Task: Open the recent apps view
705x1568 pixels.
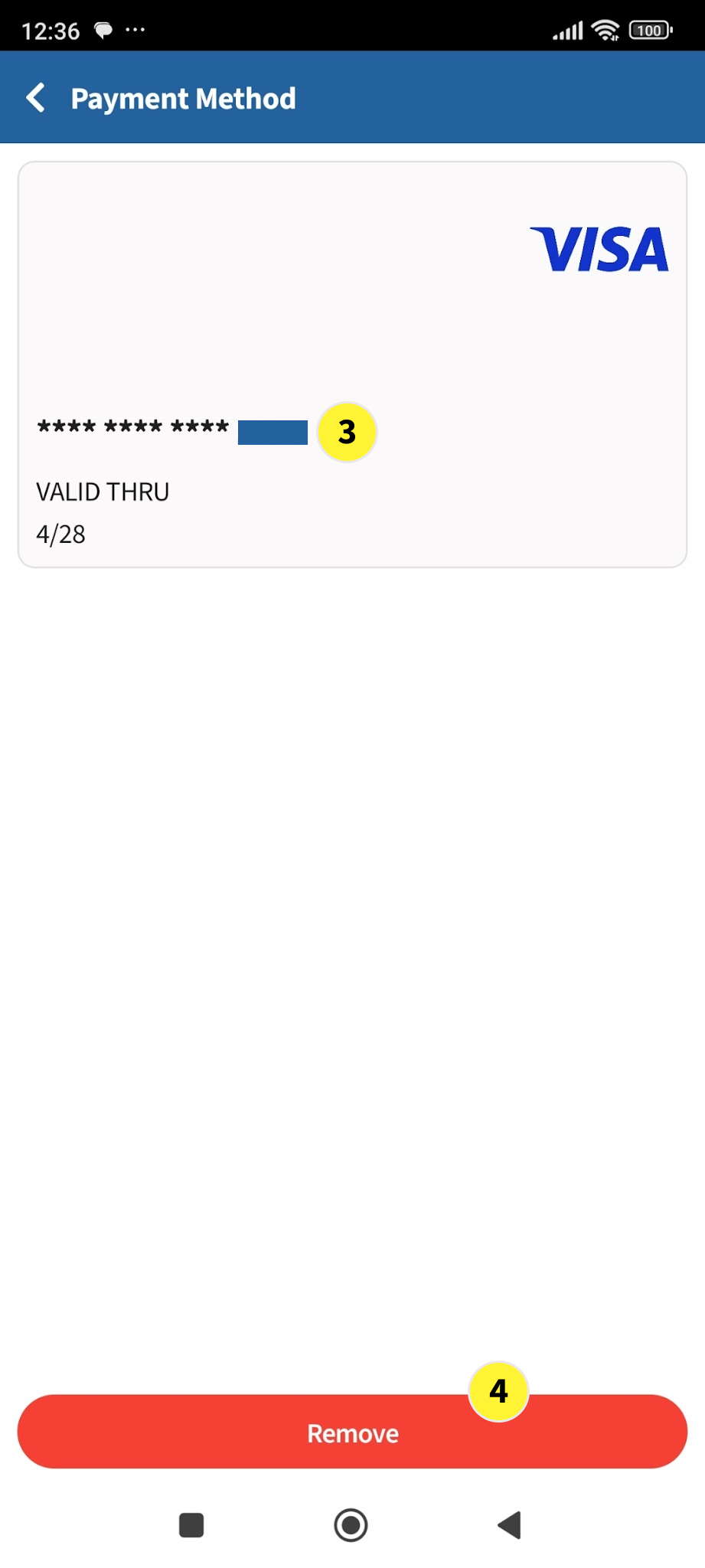Action: [x=191, y=1524]
